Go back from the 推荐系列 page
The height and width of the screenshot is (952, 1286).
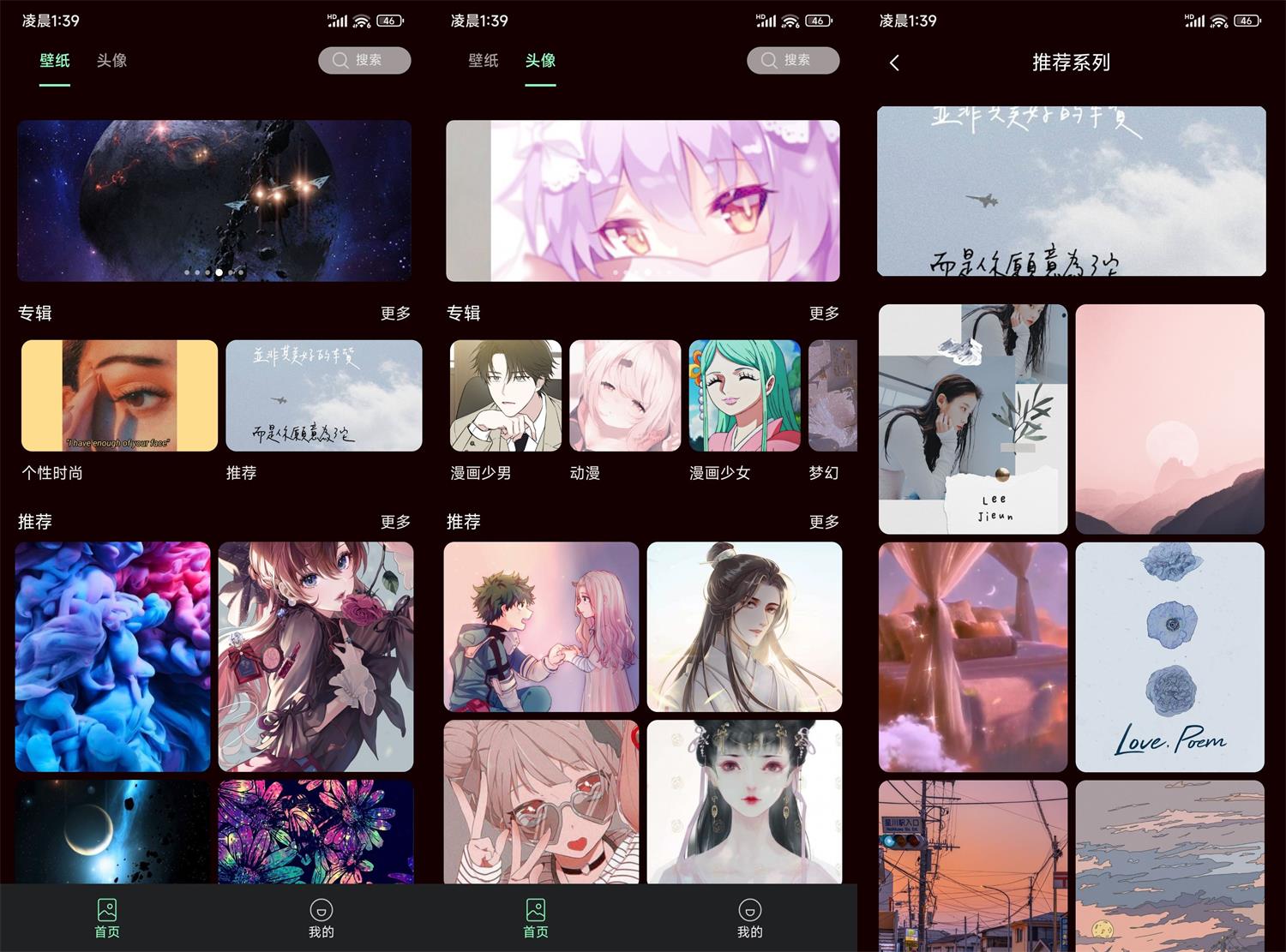[894, 63]
